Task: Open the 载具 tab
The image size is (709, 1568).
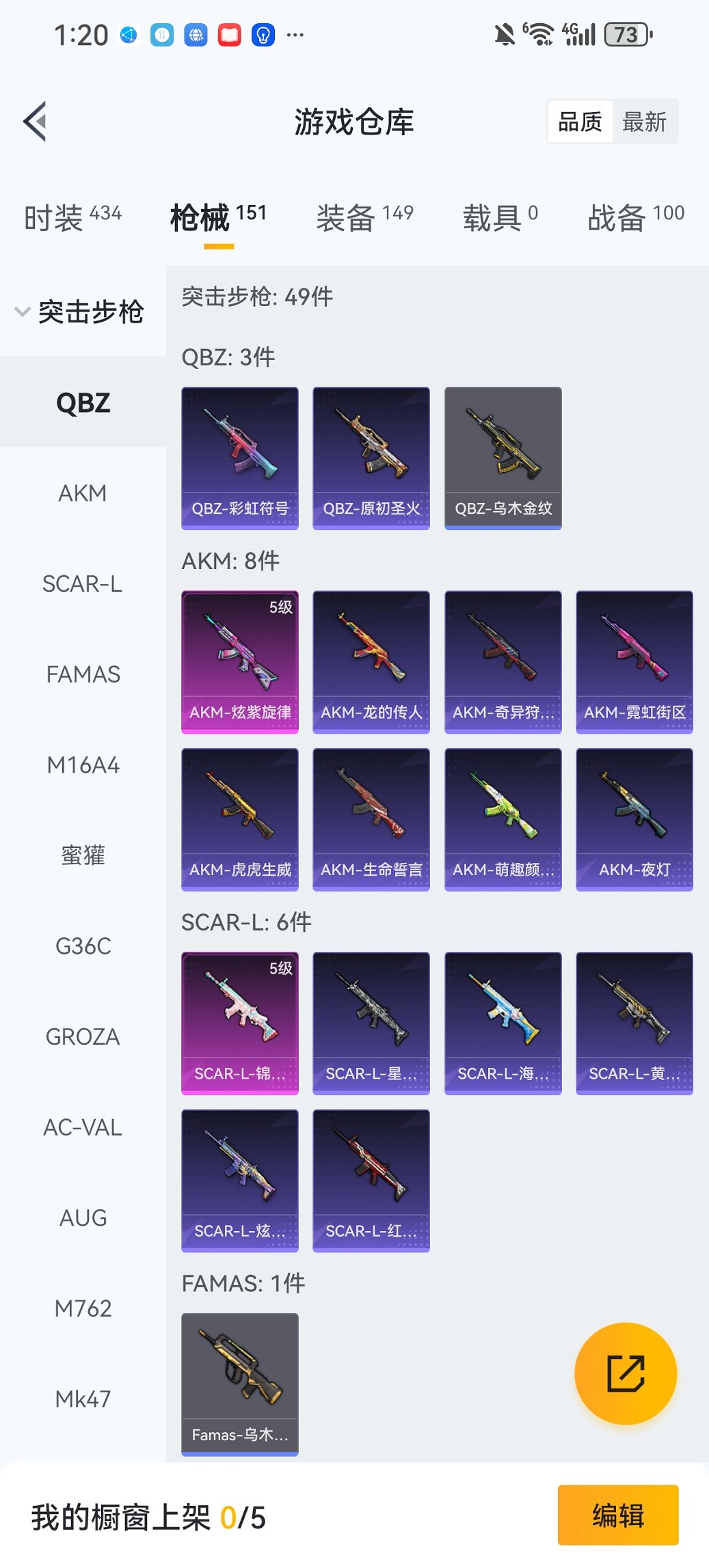Action: pyautogui.click(x=500, y=218)
